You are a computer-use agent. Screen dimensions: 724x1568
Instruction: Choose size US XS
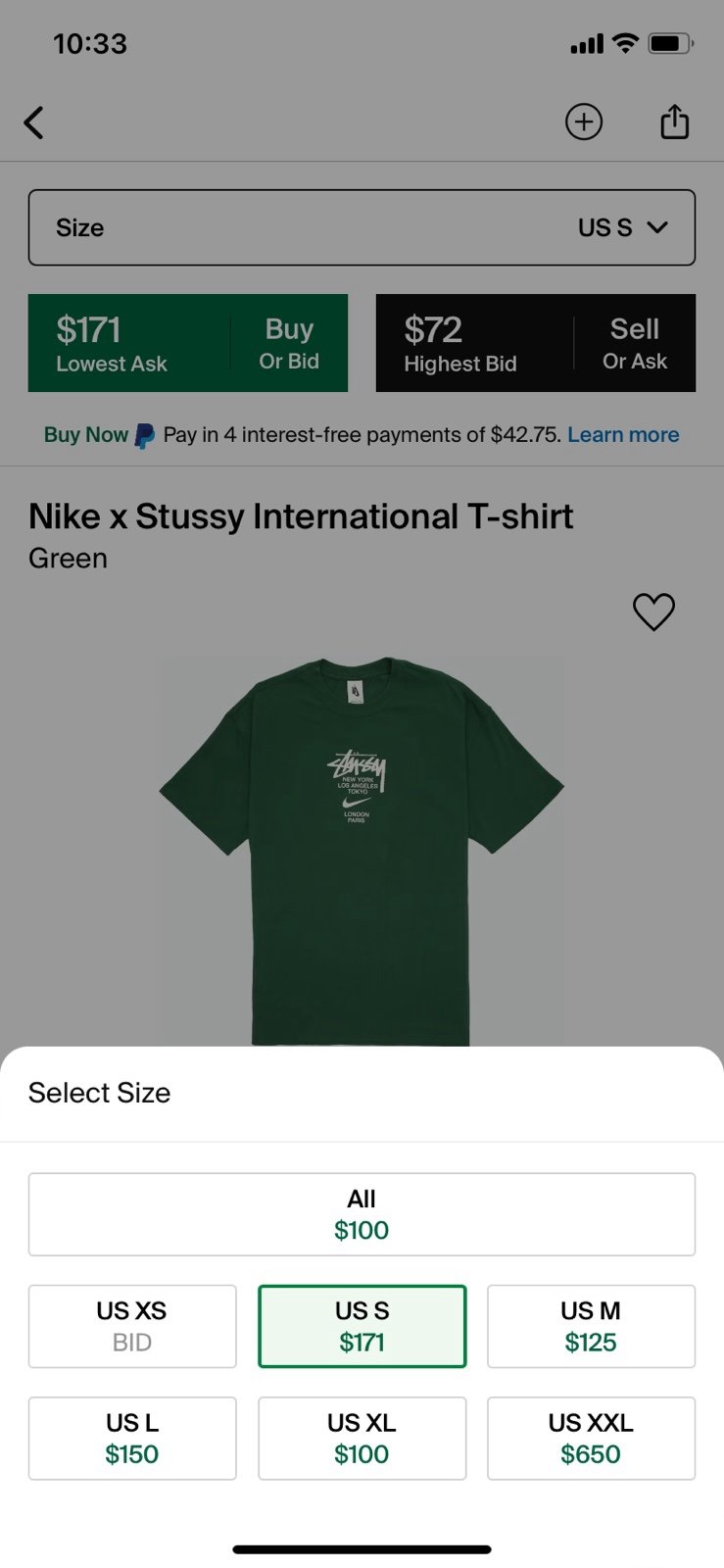point(132,1326)
